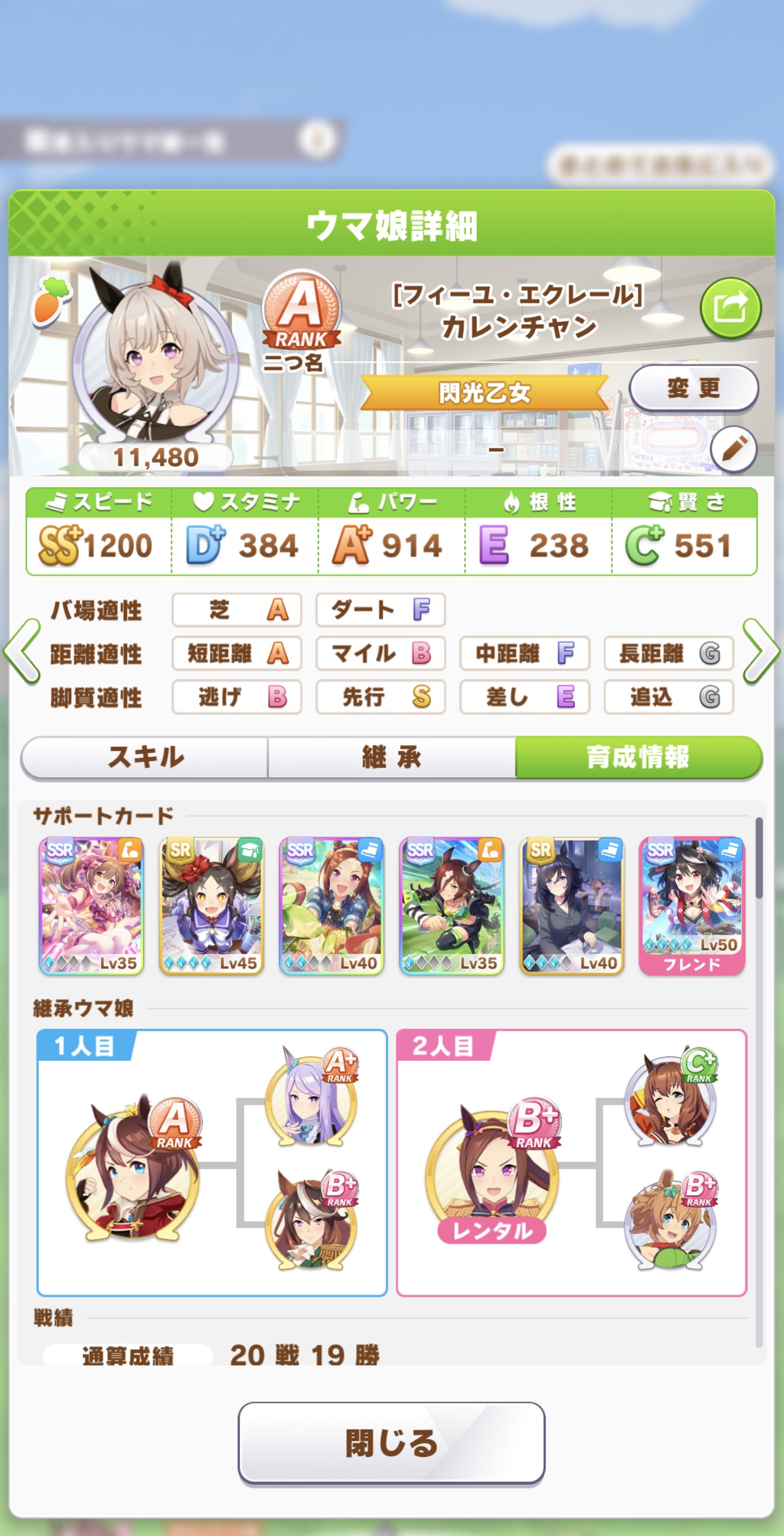The image size is (784, 1536).
Task: Open the first SSR Lv35 support card
Action: click(x=91, y=906)
